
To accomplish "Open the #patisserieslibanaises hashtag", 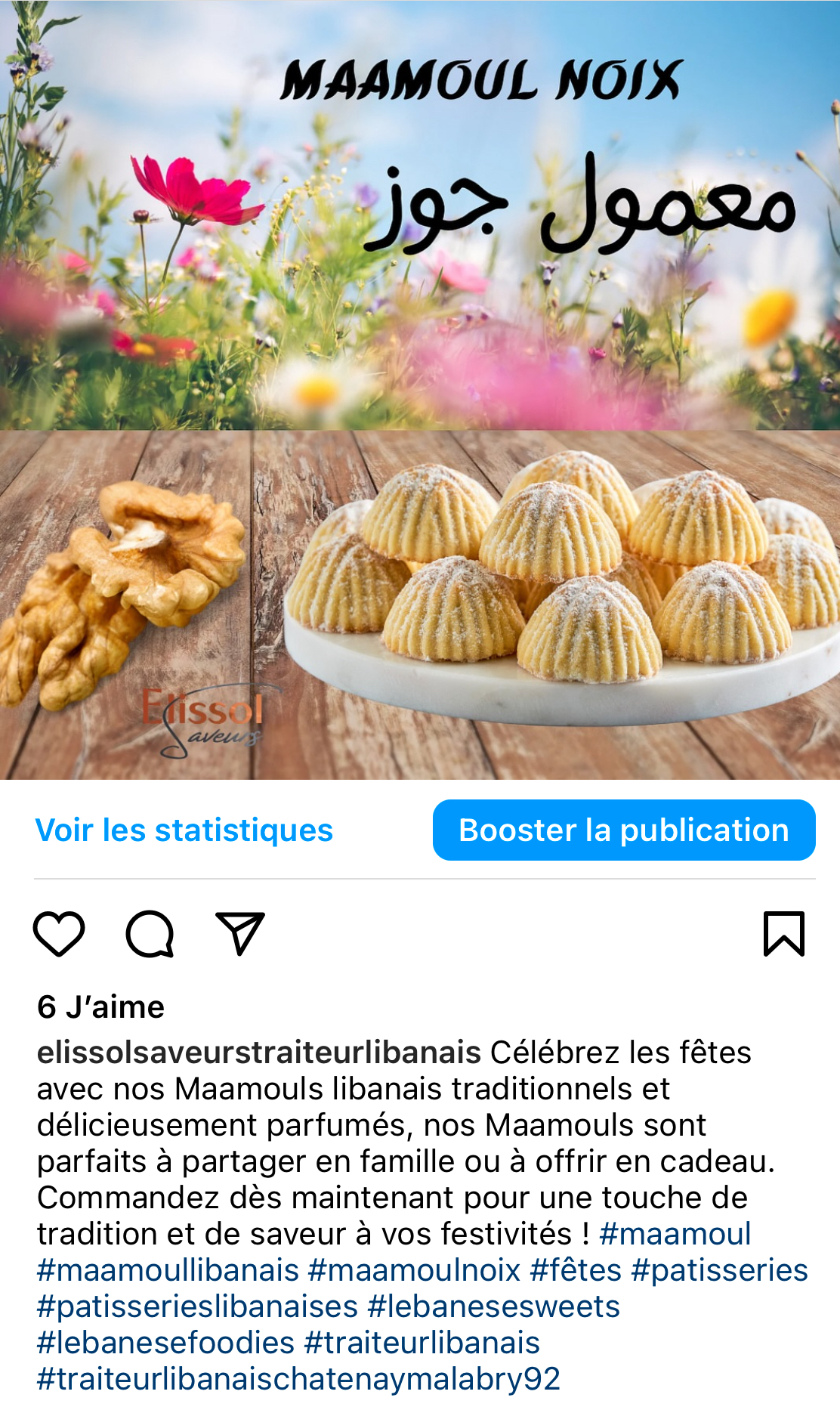I will (x=197, y=1306).
